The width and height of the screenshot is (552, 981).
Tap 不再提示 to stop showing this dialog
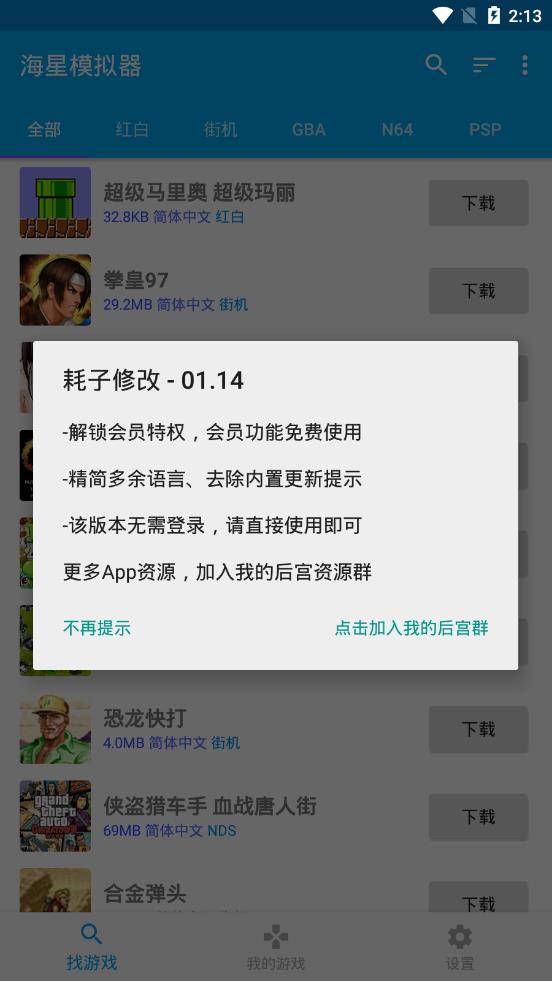[97, 628]
